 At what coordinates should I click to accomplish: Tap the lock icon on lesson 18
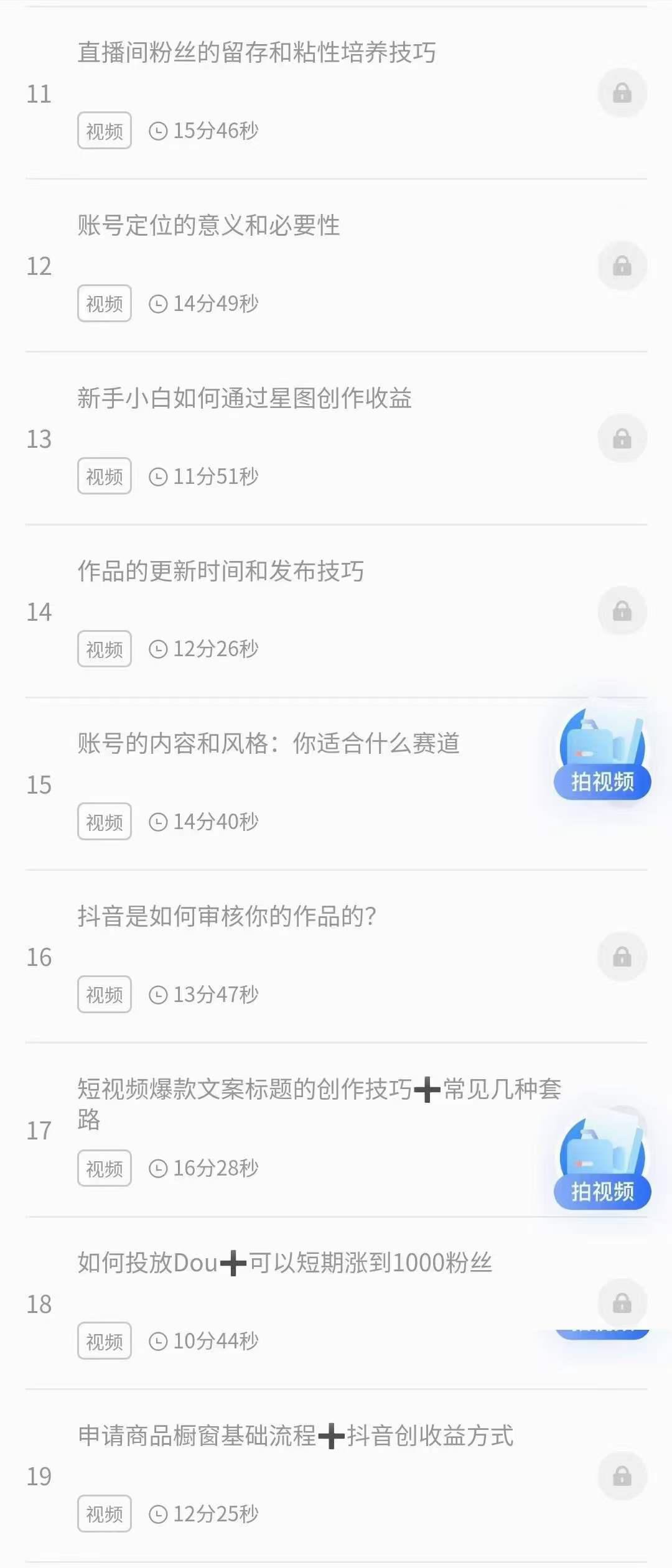point(622,1303)
